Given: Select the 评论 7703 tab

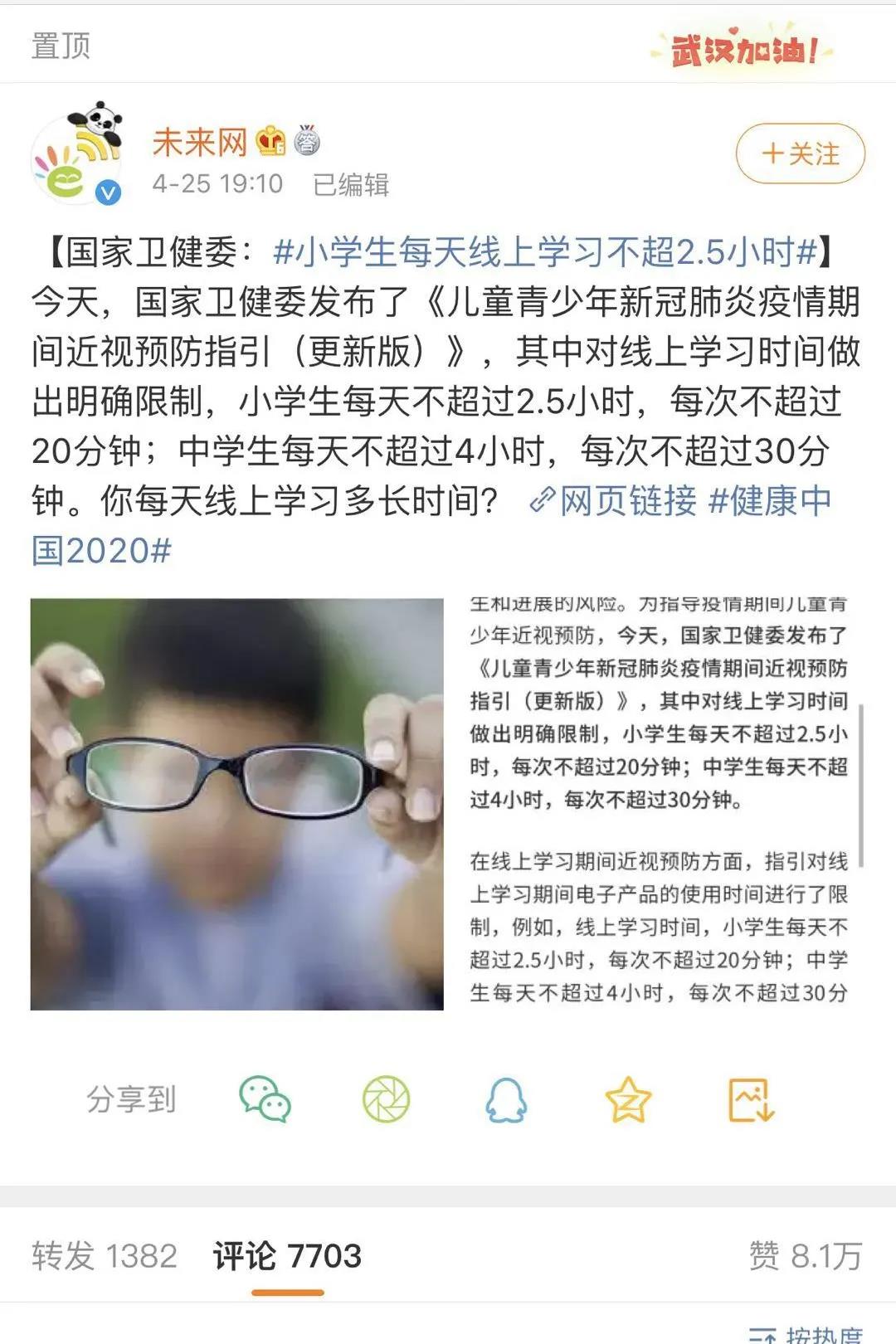Looking at the screenshot, I should click(x=287, y=1255).
